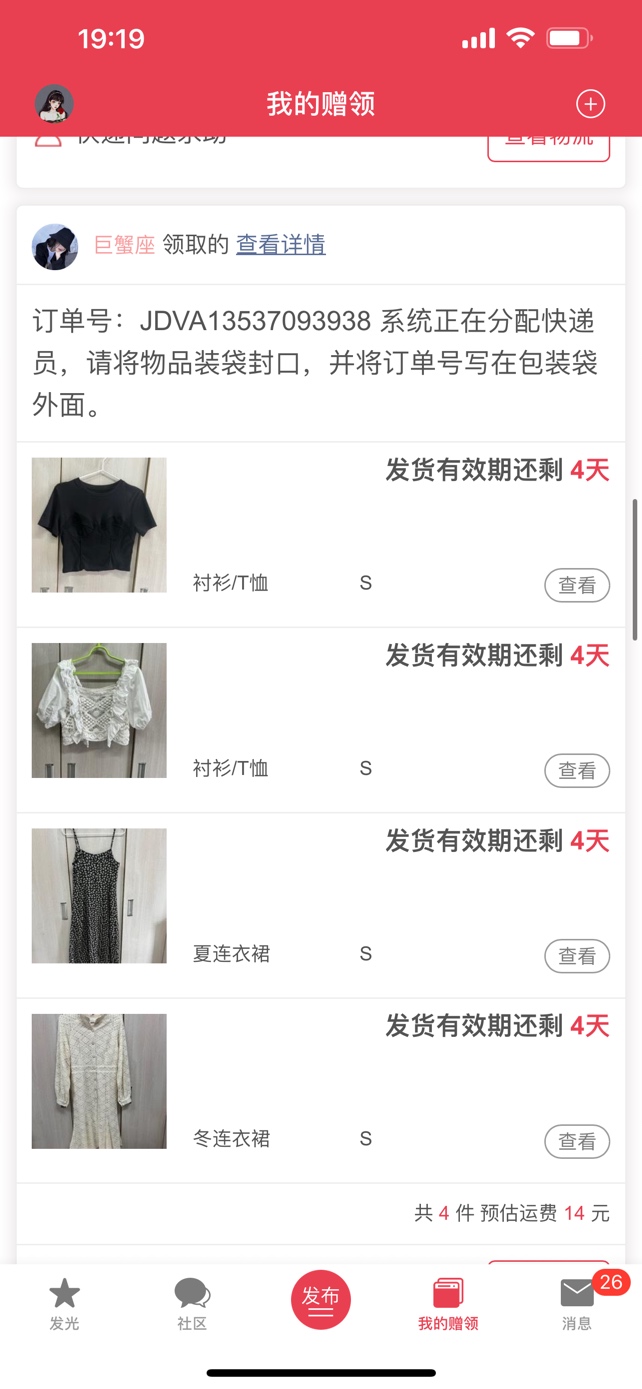View the 冬连衣裙 item photo
642x1389 pixels.
99,1081
